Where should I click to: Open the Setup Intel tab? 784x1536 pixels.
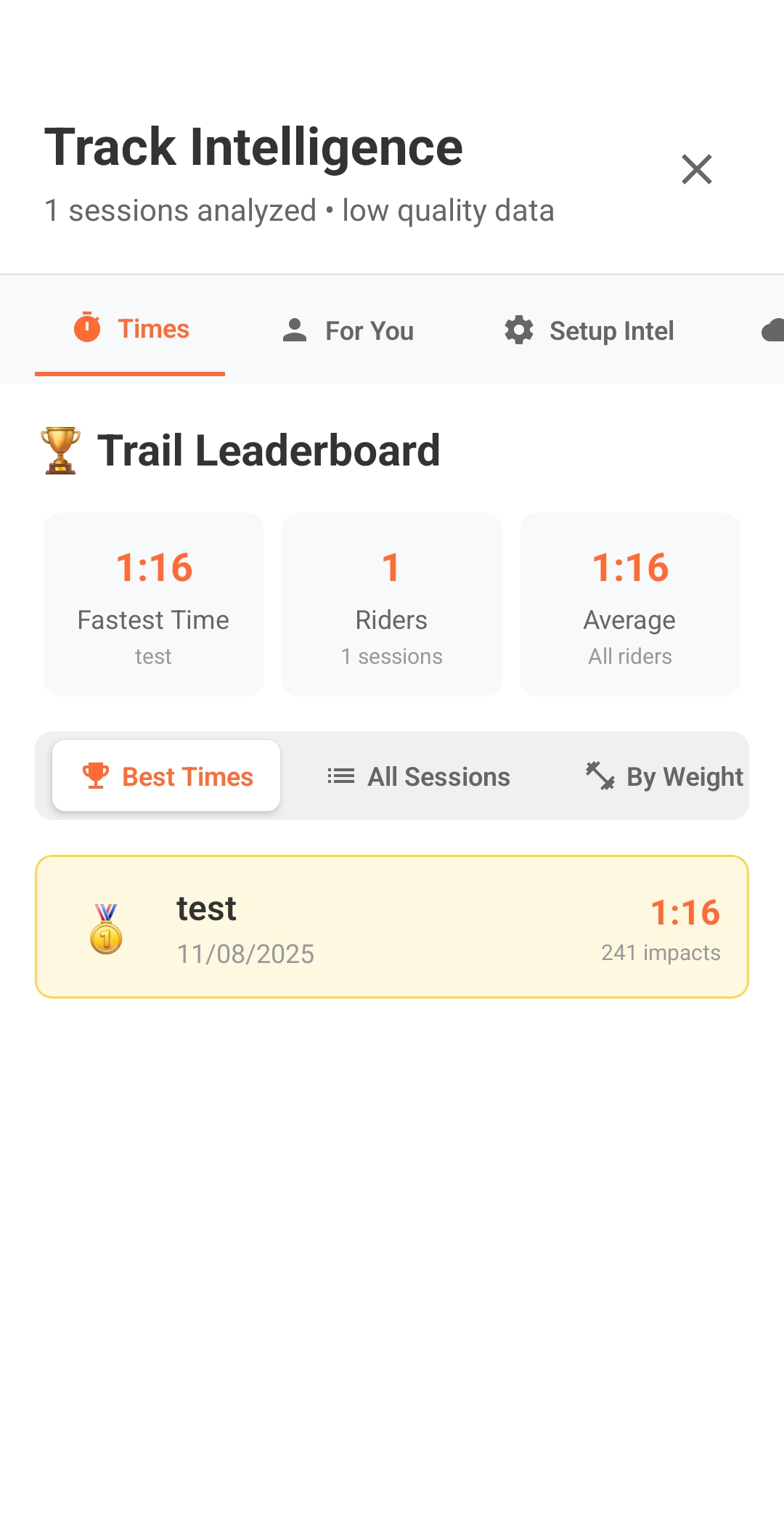(589, 330)
